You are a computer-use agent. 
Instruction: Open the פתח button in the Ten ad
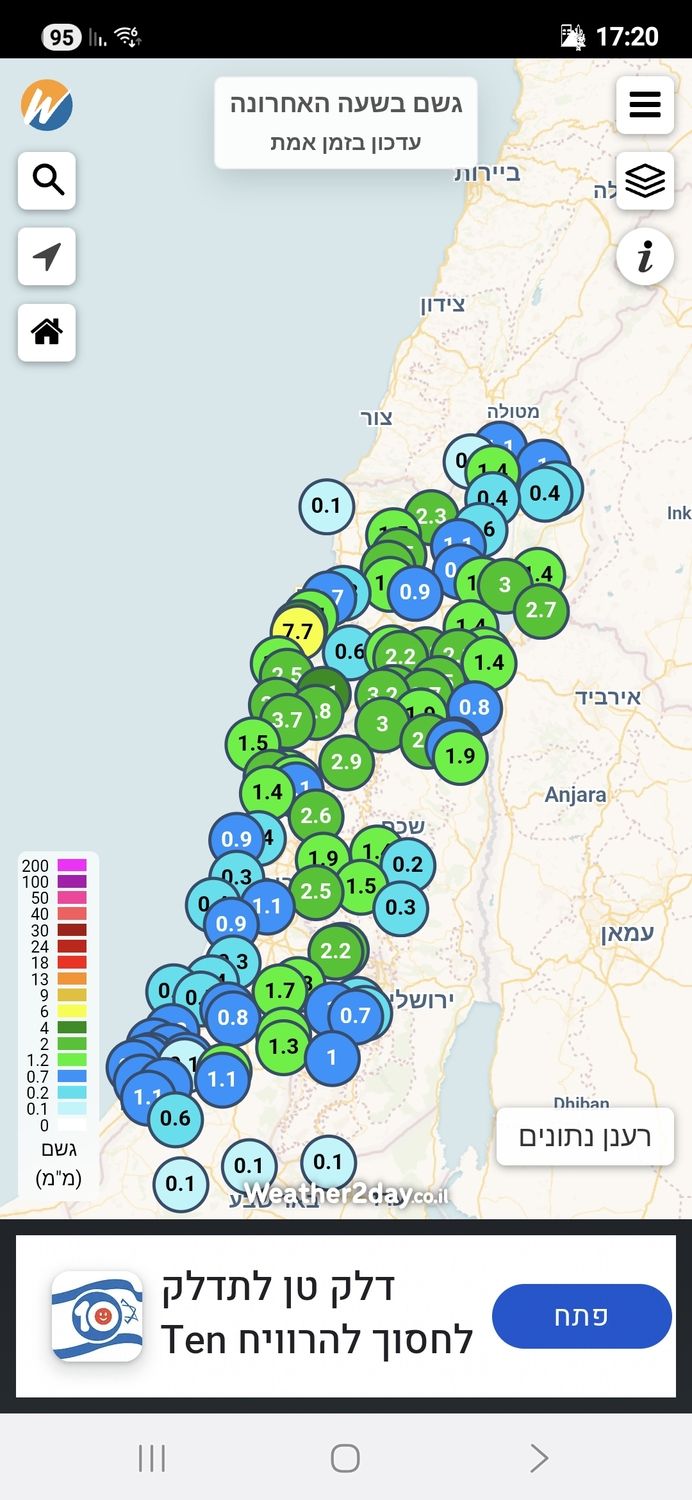pyautogui.click(x=581, y=1316)
